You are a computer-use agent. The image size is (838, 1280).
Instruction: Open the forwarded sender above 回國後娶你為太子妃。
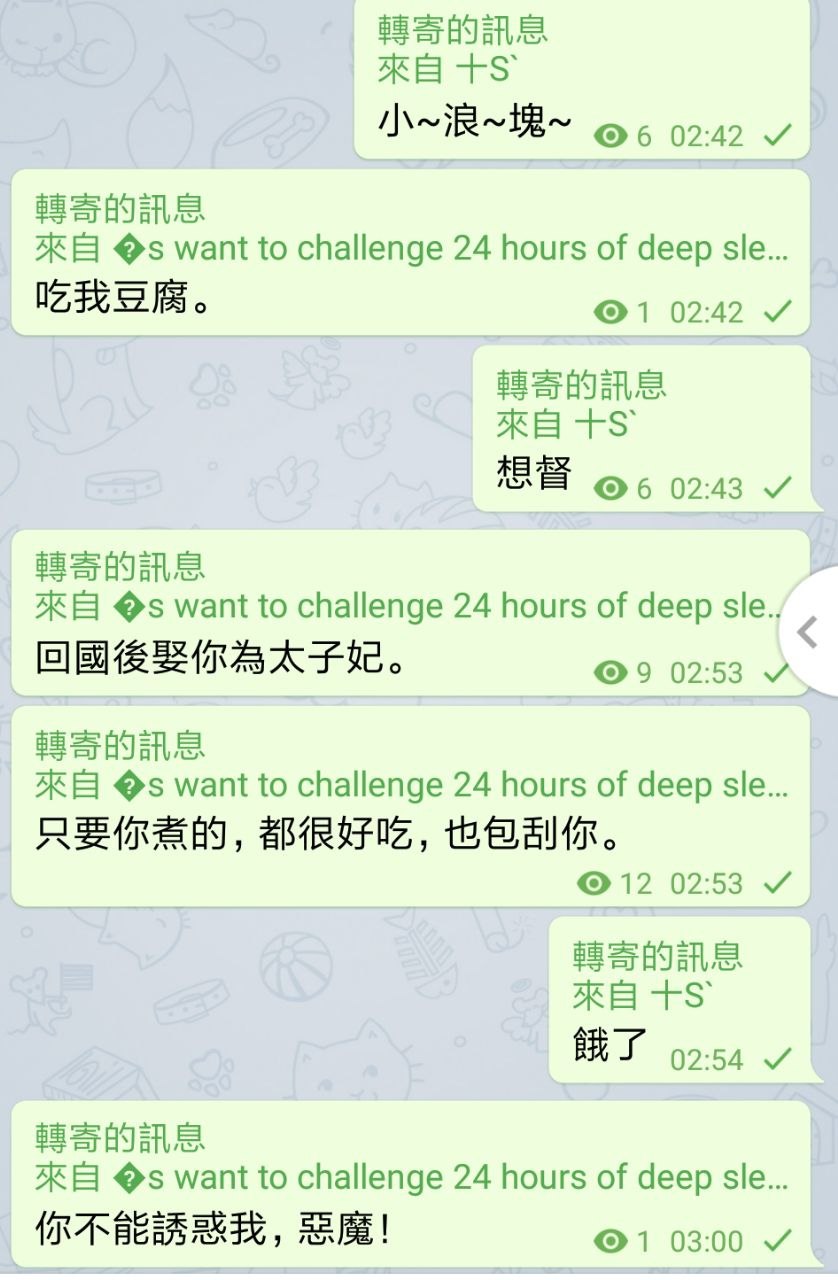(x=410, y=606)
